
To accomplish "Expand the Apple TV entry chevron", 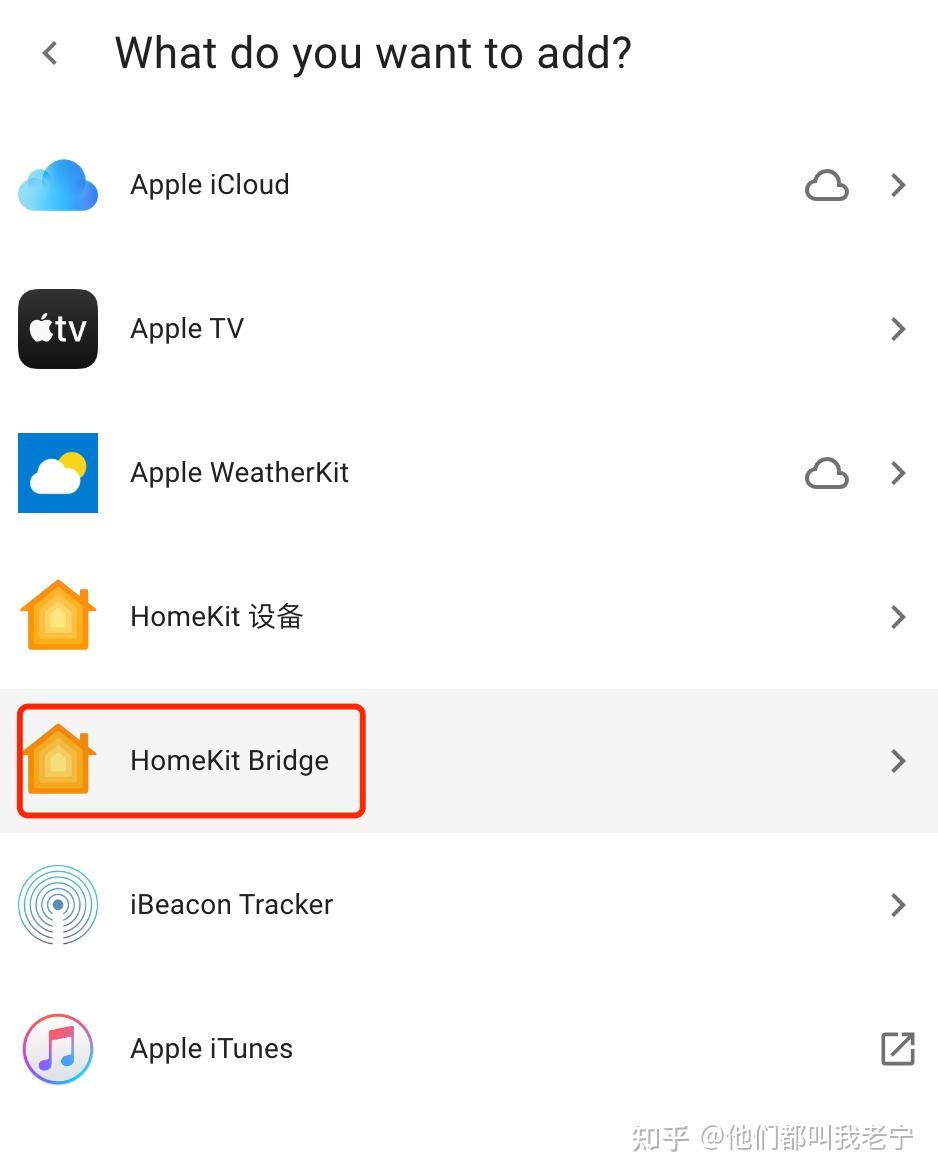I will (897, 328).
